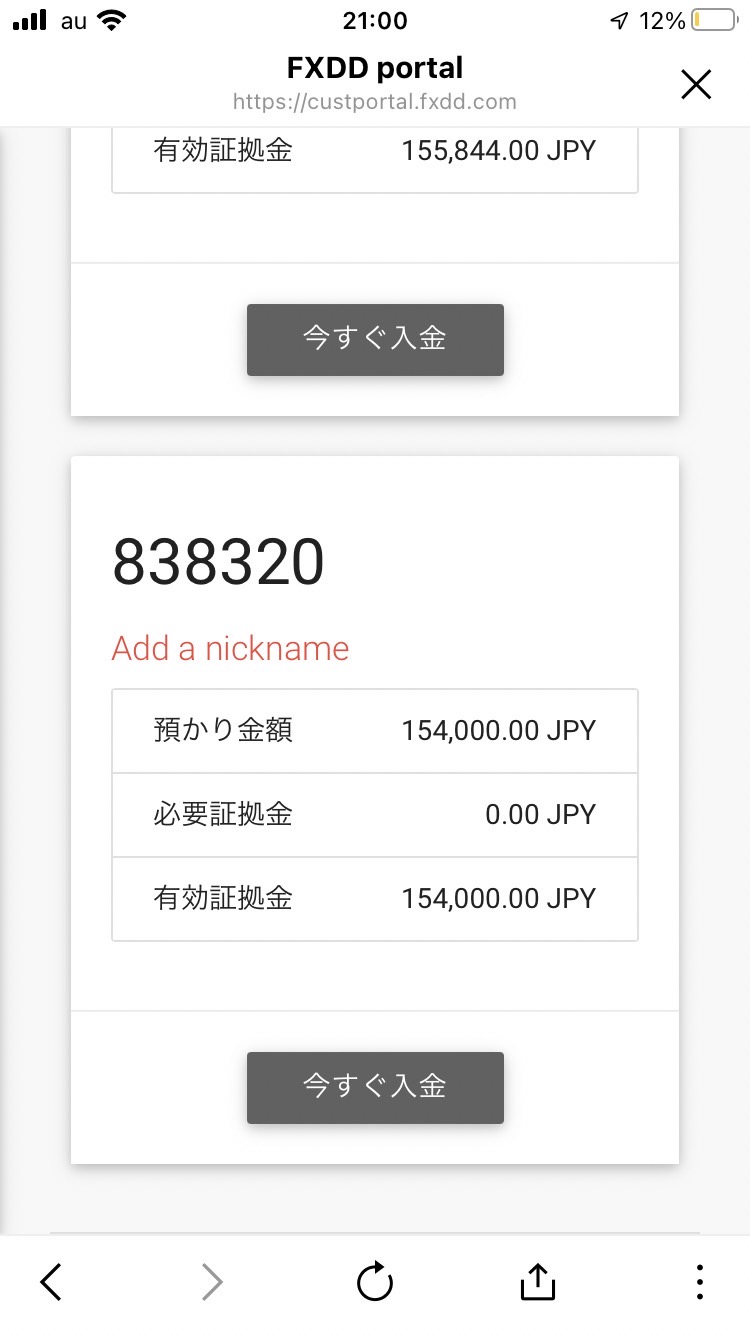Open the share sheet
The width and height of the screenshot is (750, 1334).
[537, 1281]
